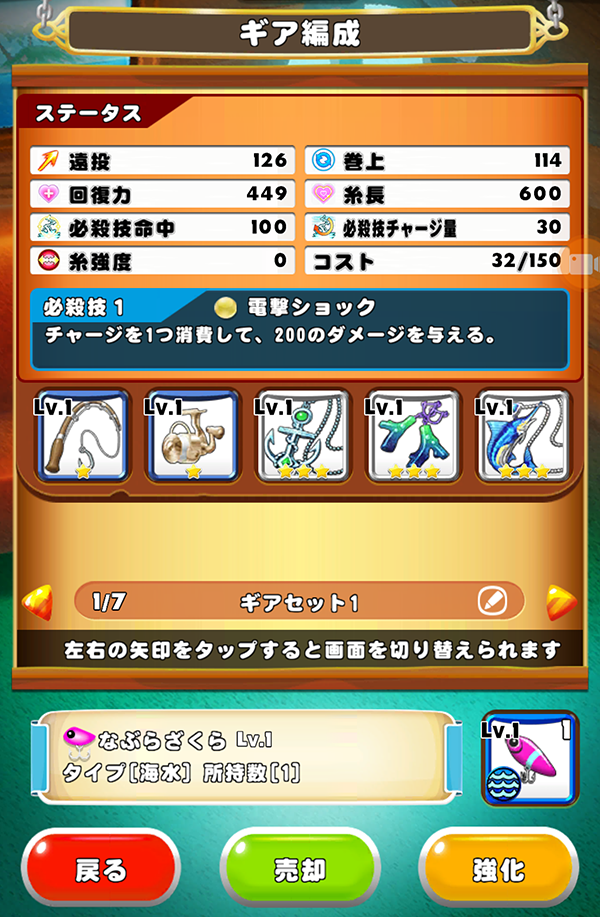Tap the green 売却 sell button

[300, 869]
